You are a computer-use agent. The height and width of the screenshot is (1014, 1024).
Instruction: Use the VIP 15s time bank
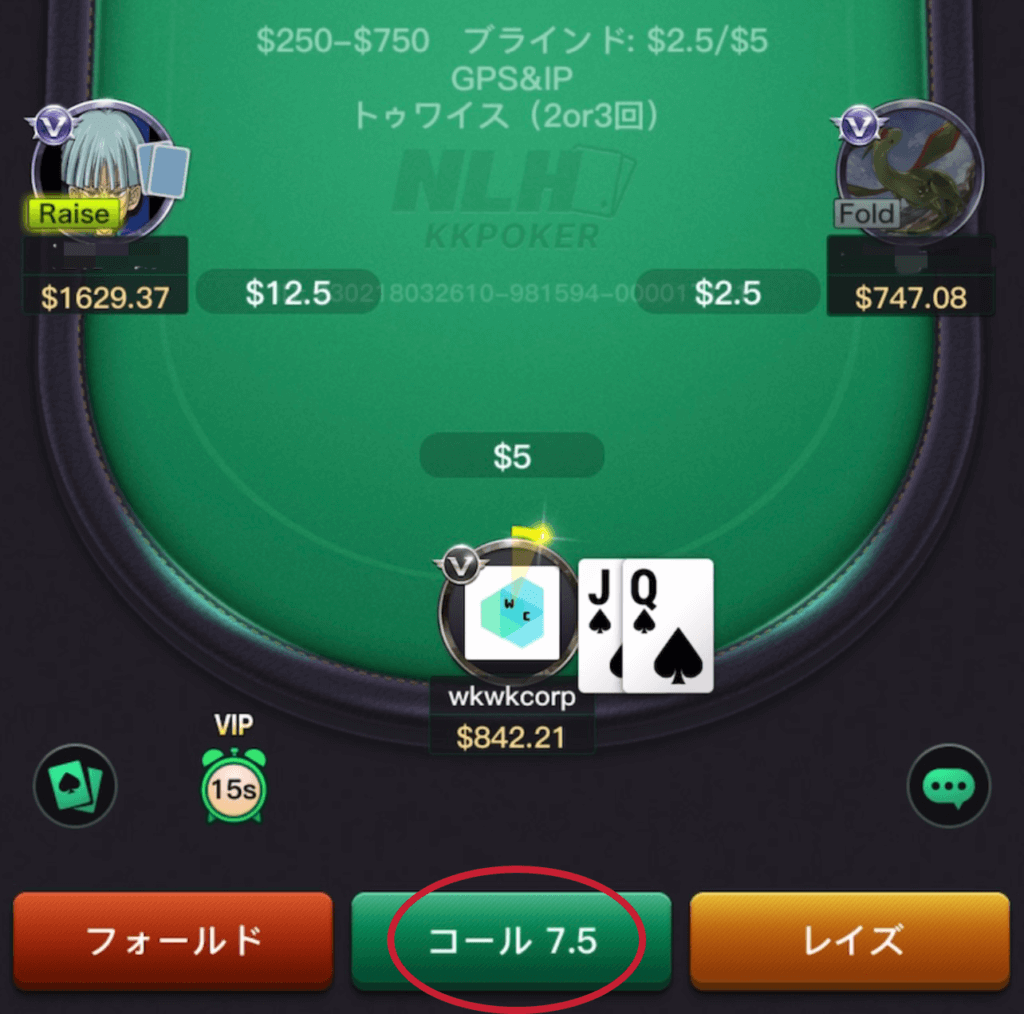click(234, 786)
